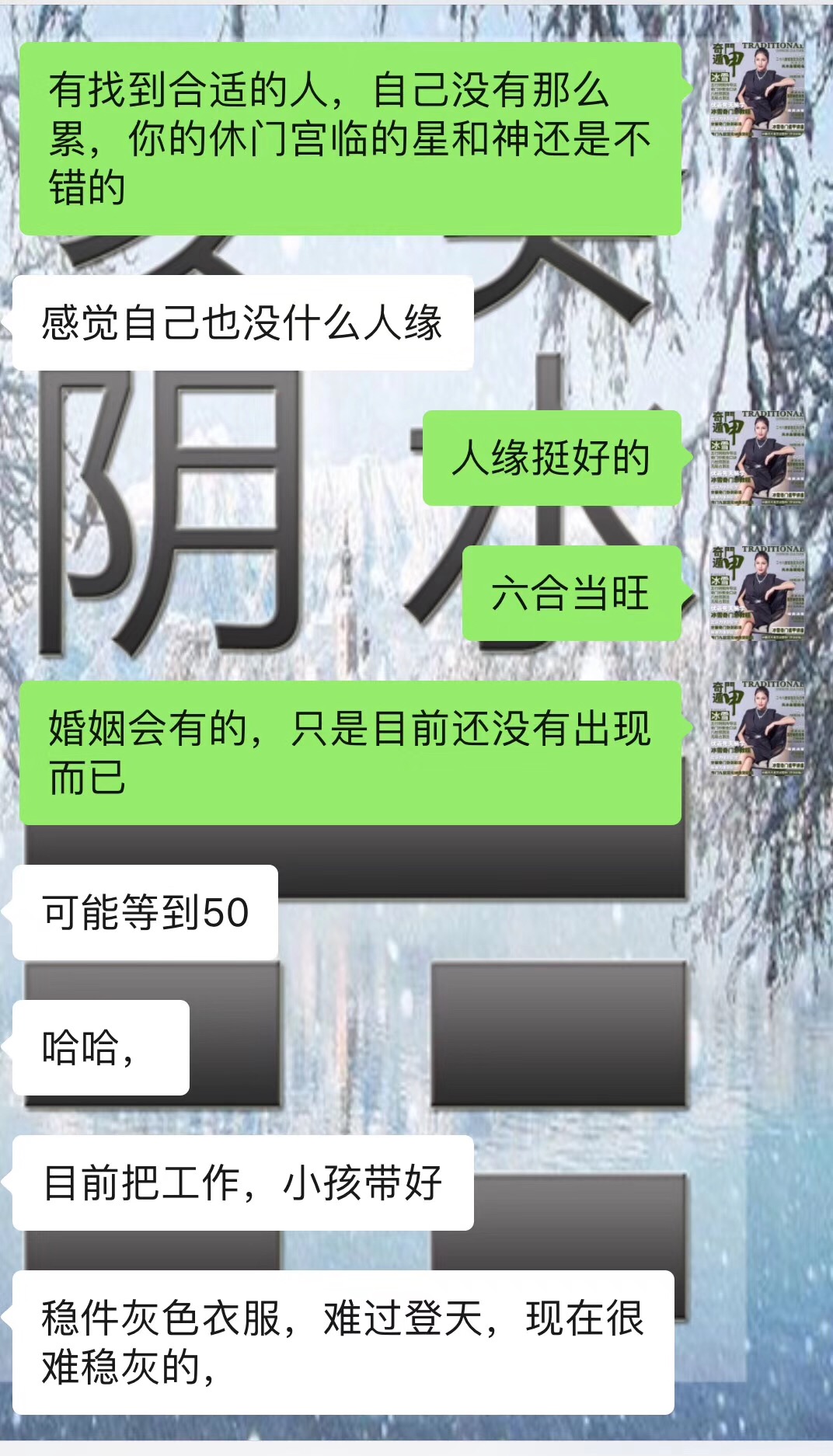Image resolution: width=833 pixels, height=1456 pixels.
Task: Open the avatar next to 六合当旺 message
Action: point(757,593)
